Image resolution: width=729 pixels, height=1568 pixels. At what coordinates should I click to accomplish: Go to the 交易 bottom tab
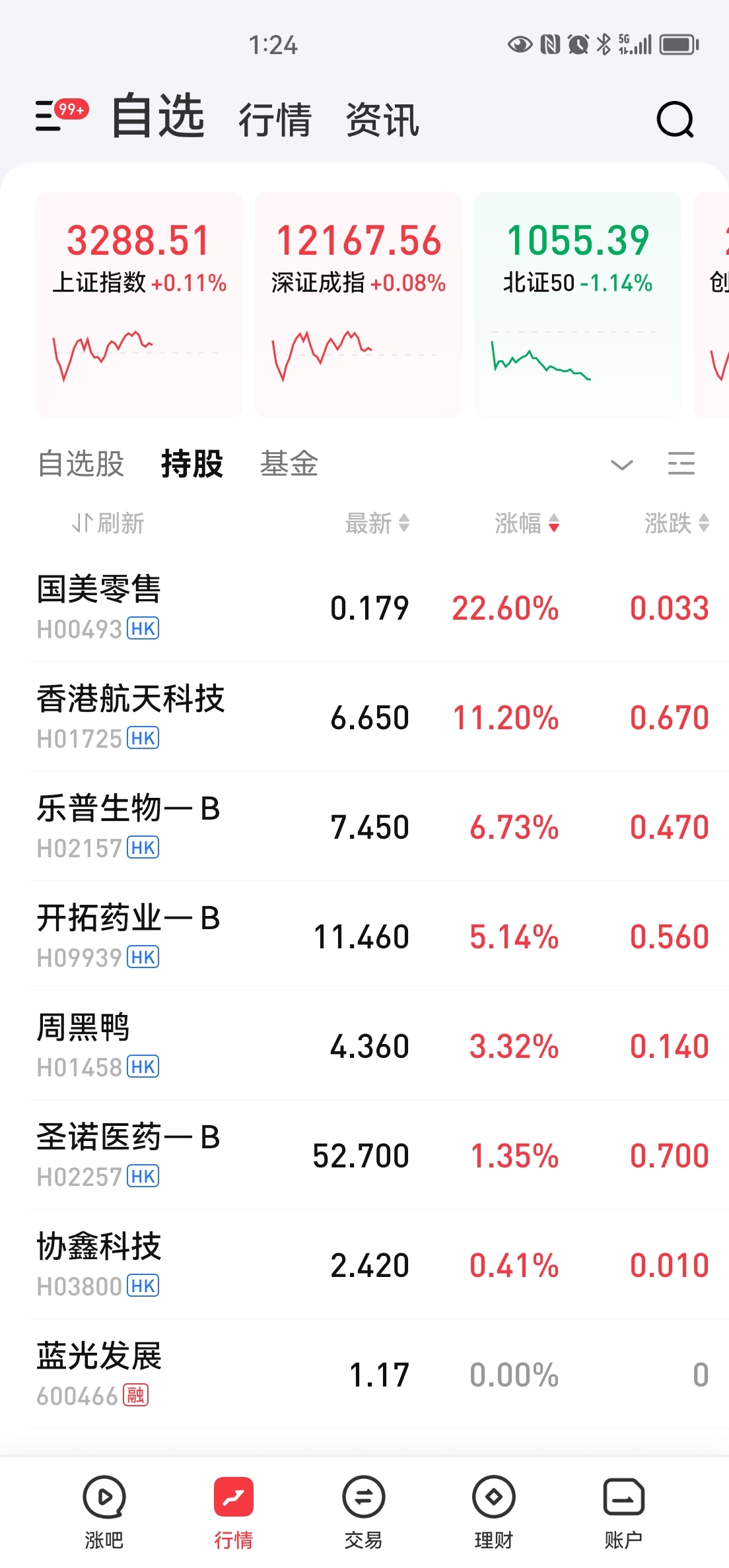pos(363,1511)
